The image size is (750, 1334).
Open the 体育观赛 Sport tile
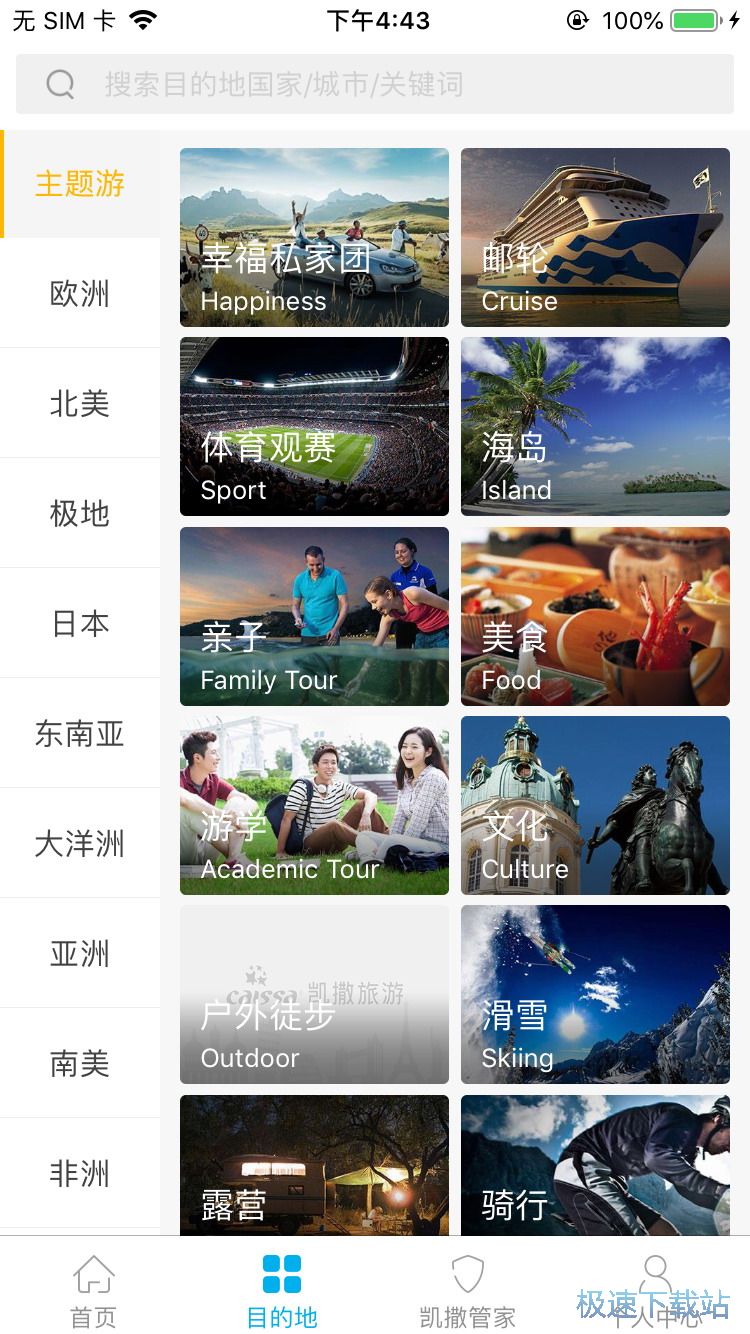pyautogui.click(x=314, y=427)
